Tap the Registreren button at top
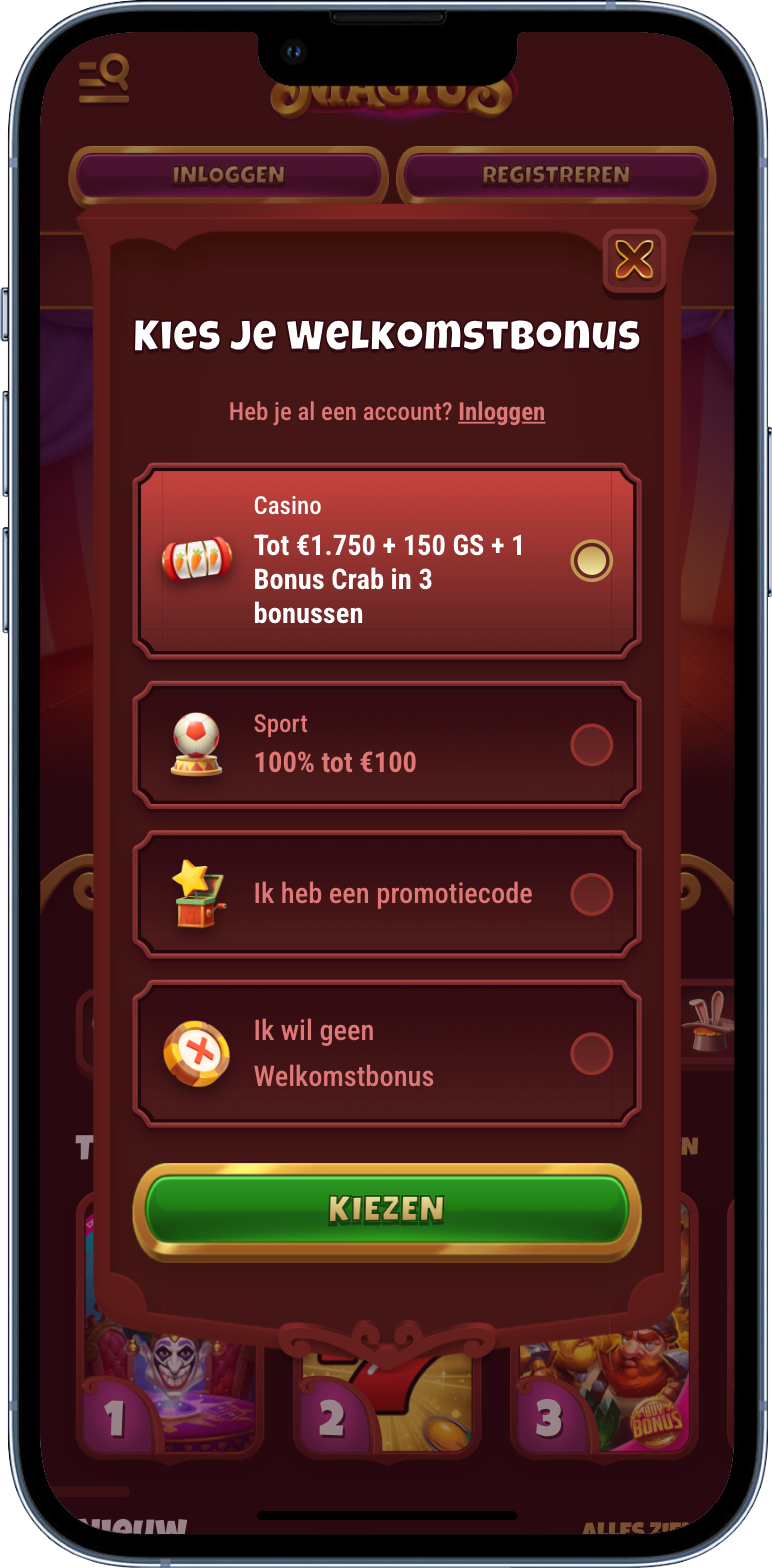 [556, 175]
